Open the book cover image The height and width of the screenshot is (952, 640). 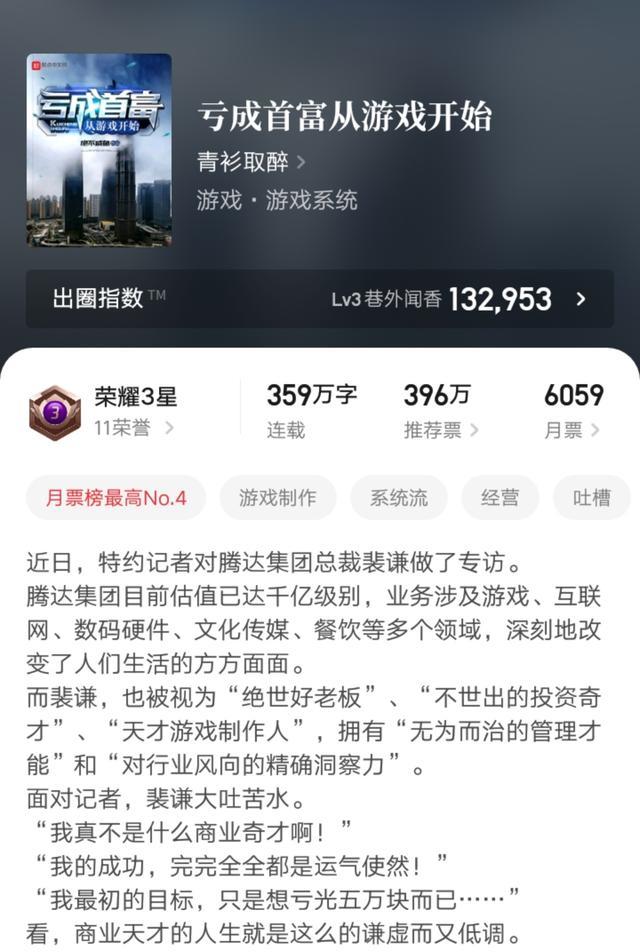99,150
